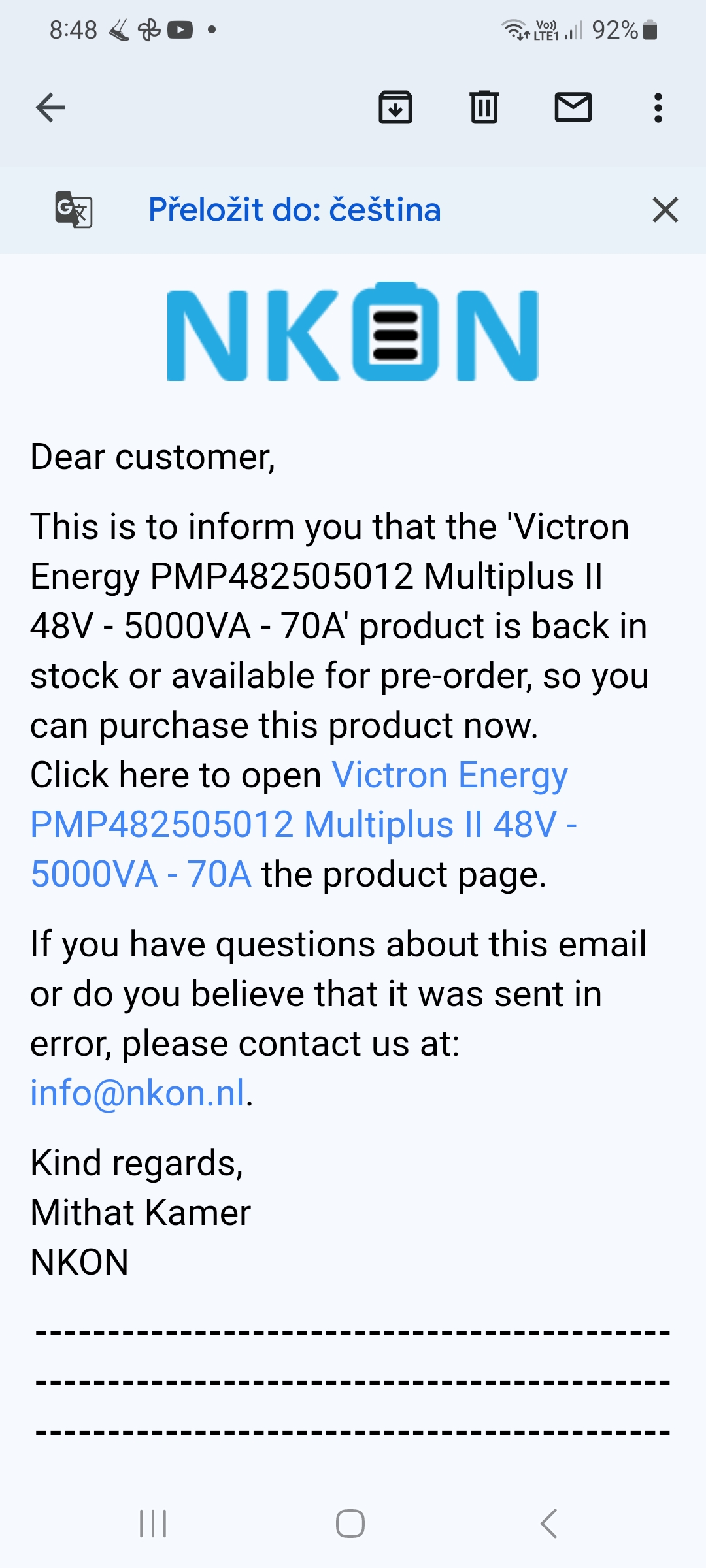706x1568 pixels.
Task: Open recent apps from the navigation bar
Action: point(154,1524)
